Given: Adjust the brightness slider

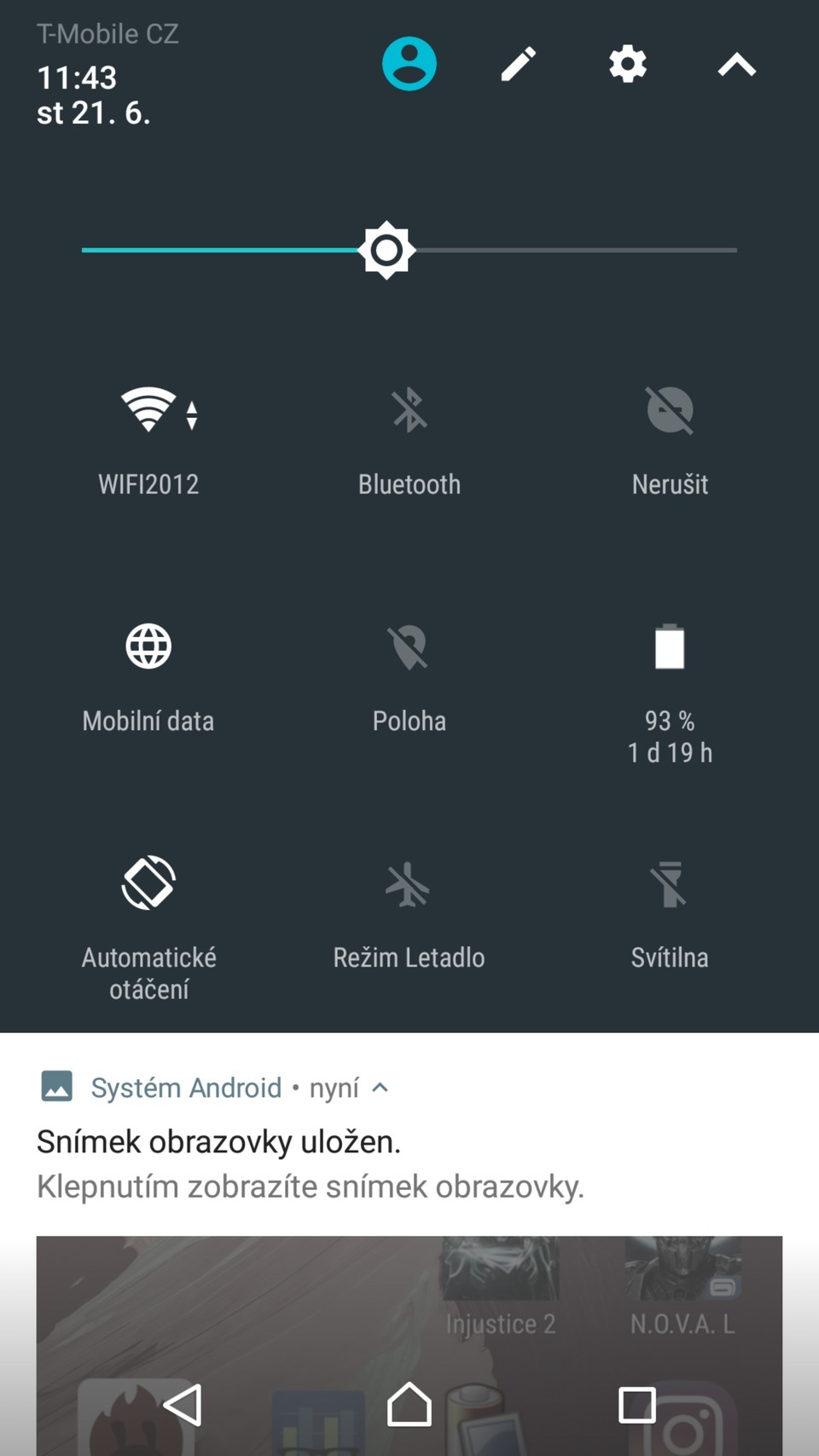Looking at the screenshot, I should point(386,250).
